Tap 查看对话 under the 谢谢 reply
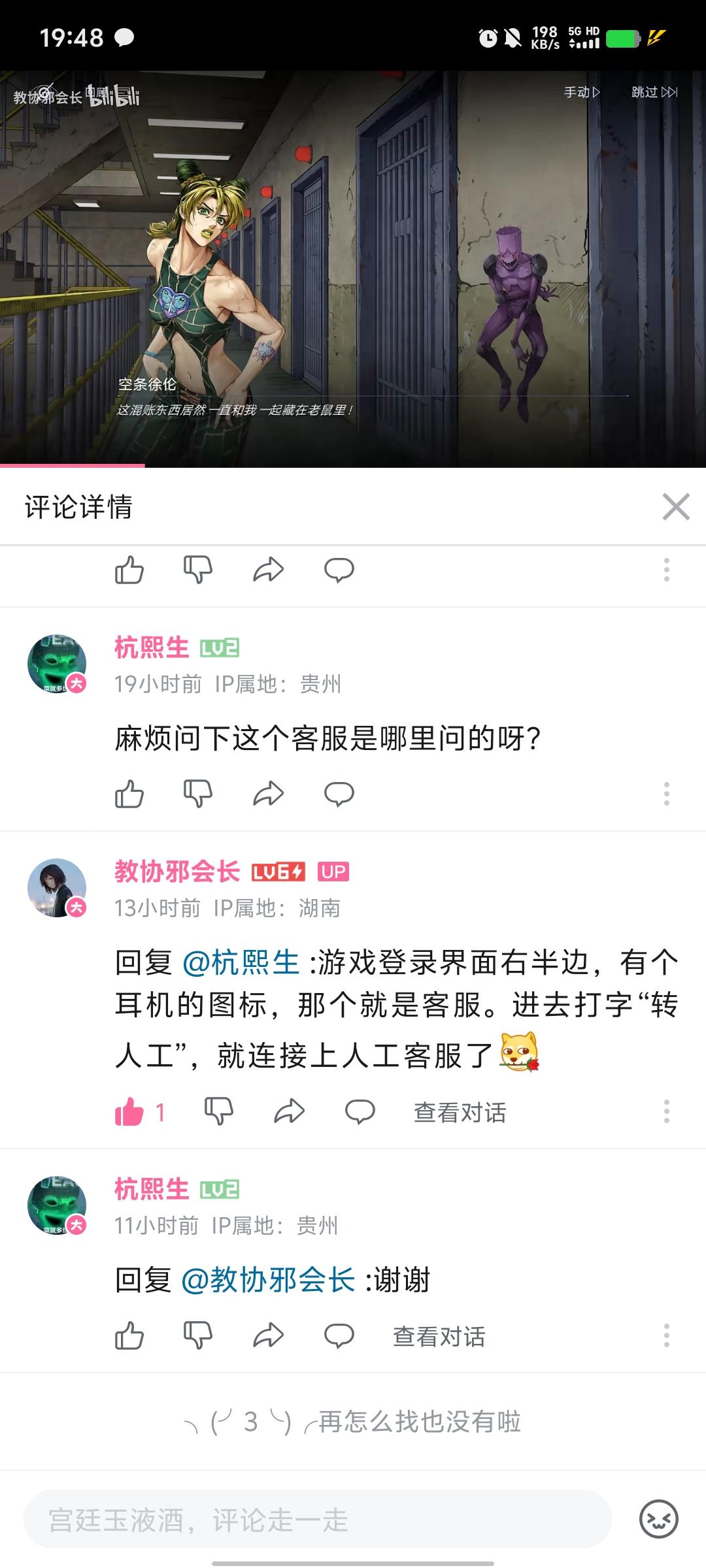706x1568 pixels. 439,1337
